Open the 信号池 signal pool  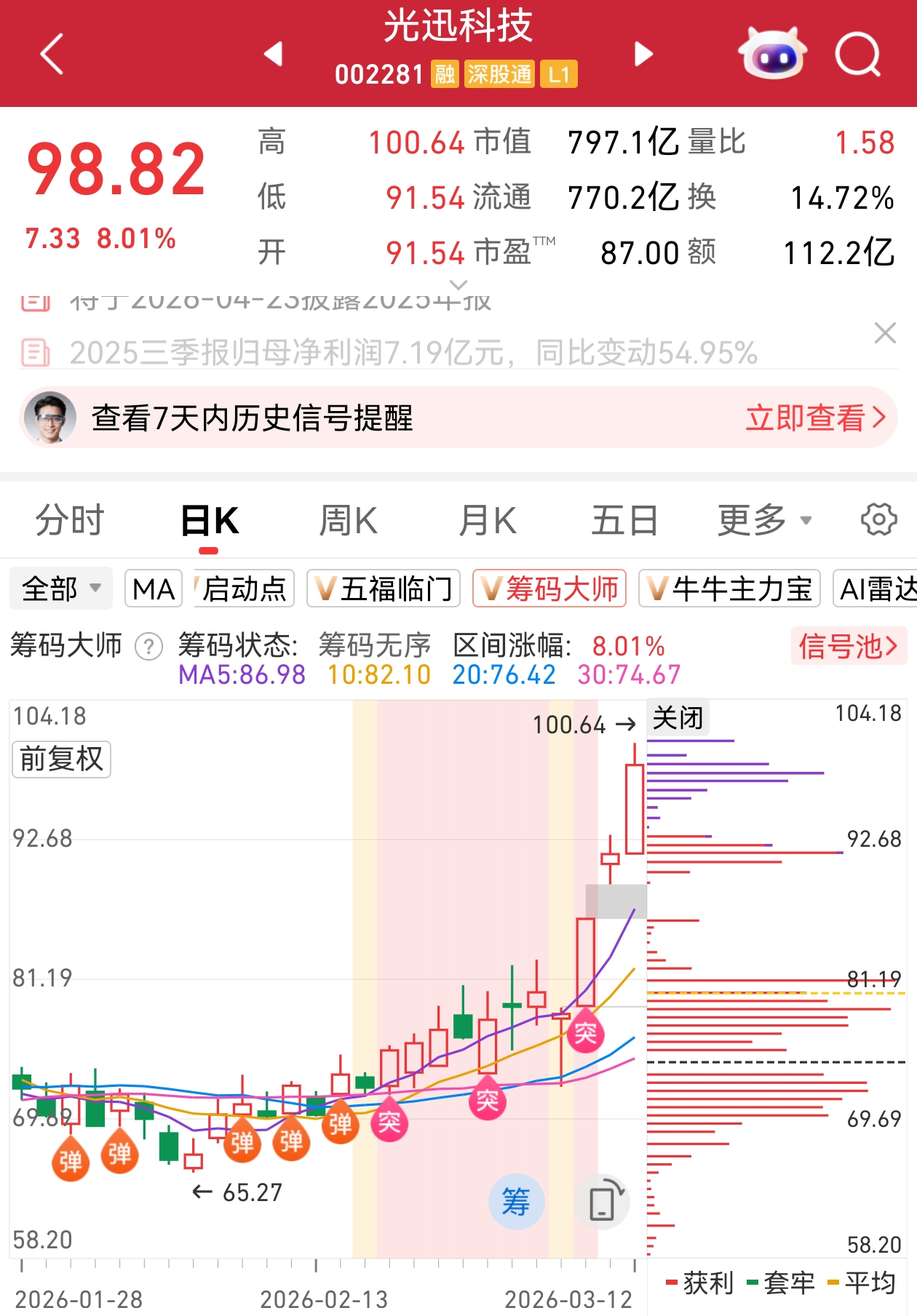[848, 646]
